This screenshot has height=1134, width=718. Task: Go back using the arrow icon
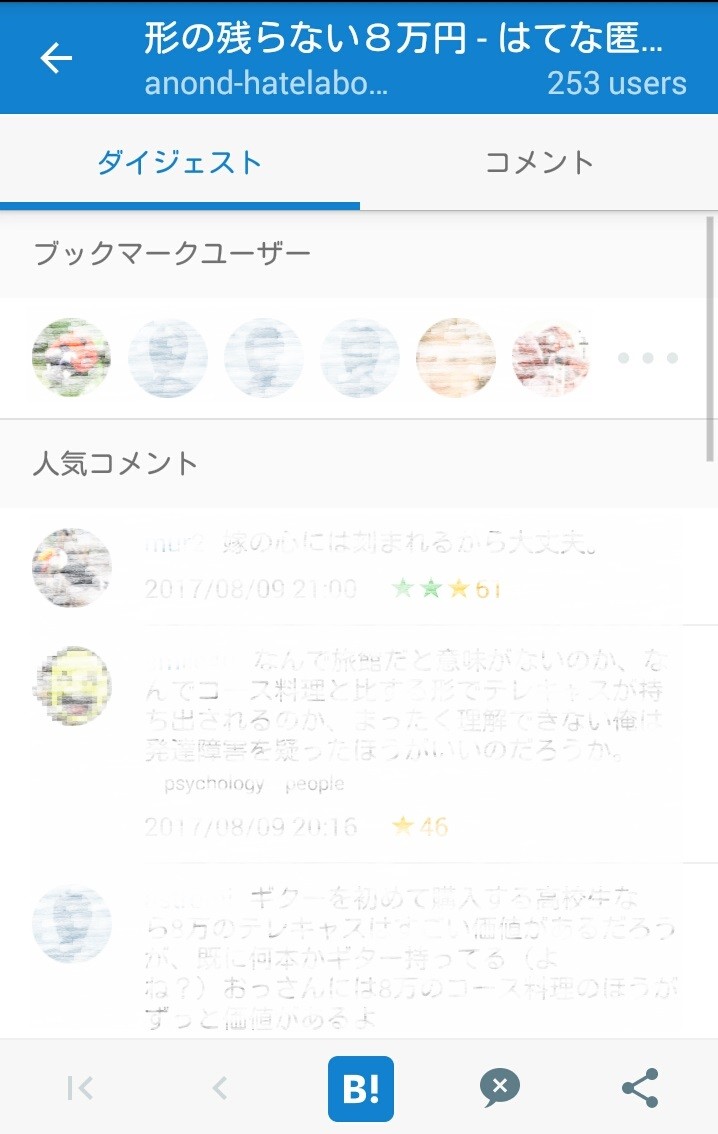pos(56,58)
